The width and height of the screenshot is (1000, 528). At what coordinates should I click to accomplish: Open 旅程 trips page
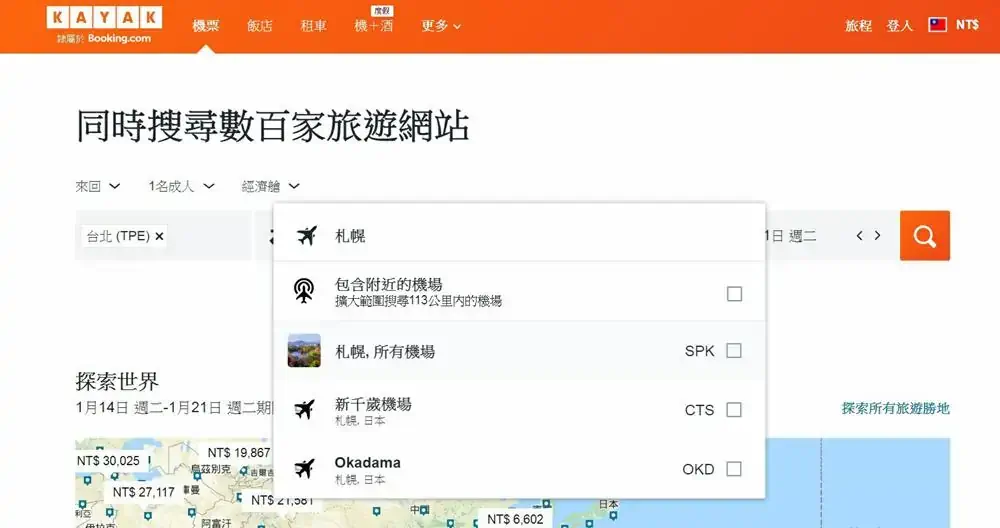click(858, 26)
